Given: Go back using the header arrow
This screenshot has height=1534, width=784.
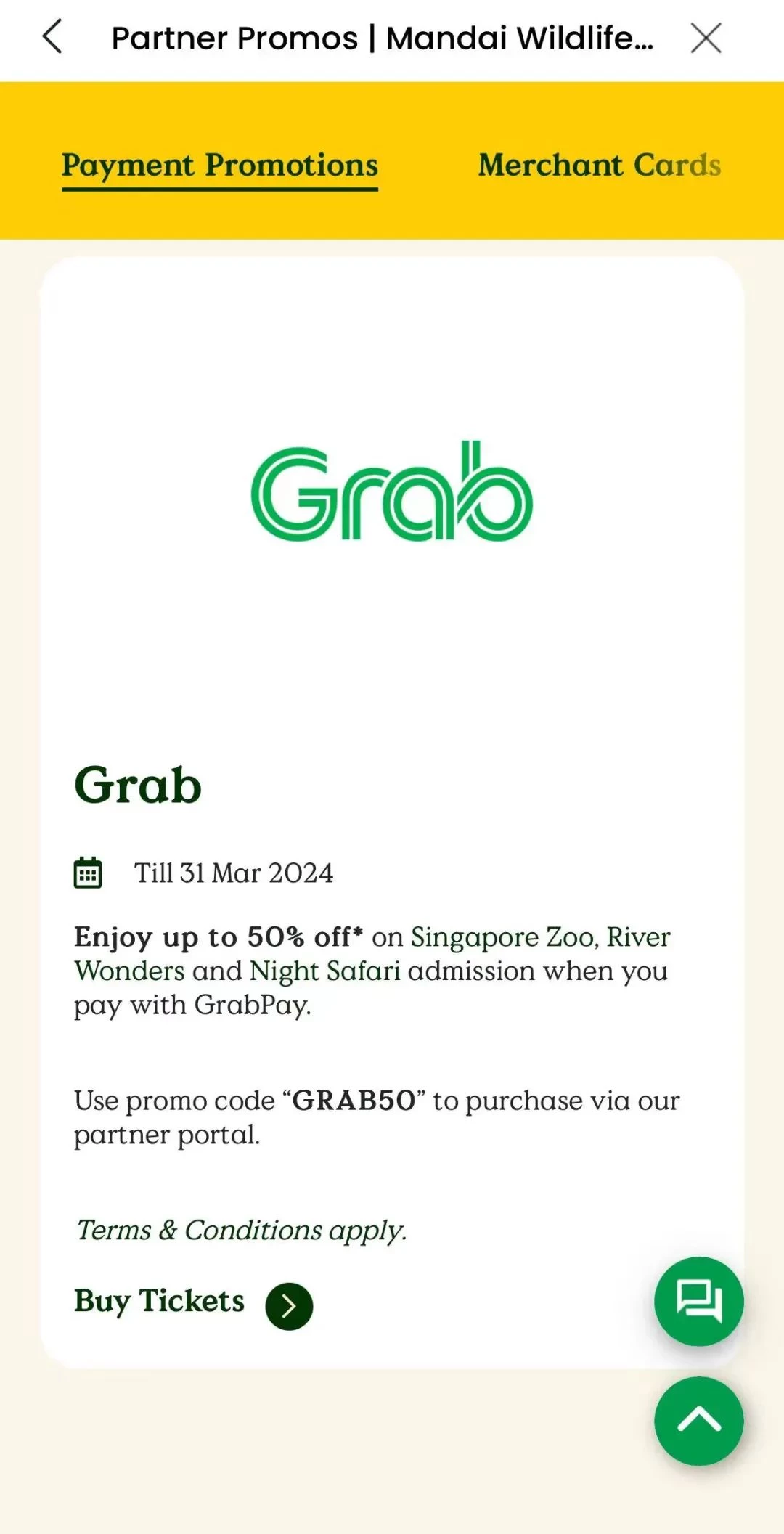Looking at the screenshot, I should click(x=53, y=37).
